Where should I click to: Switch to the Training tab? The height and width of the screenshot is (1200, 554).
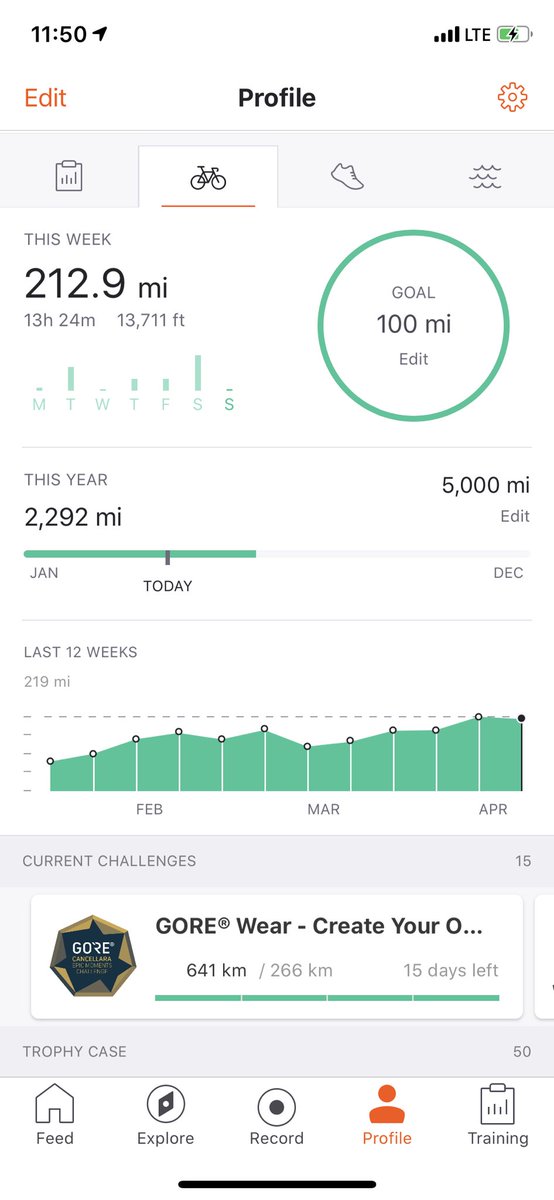click(x=498, y=1115)
